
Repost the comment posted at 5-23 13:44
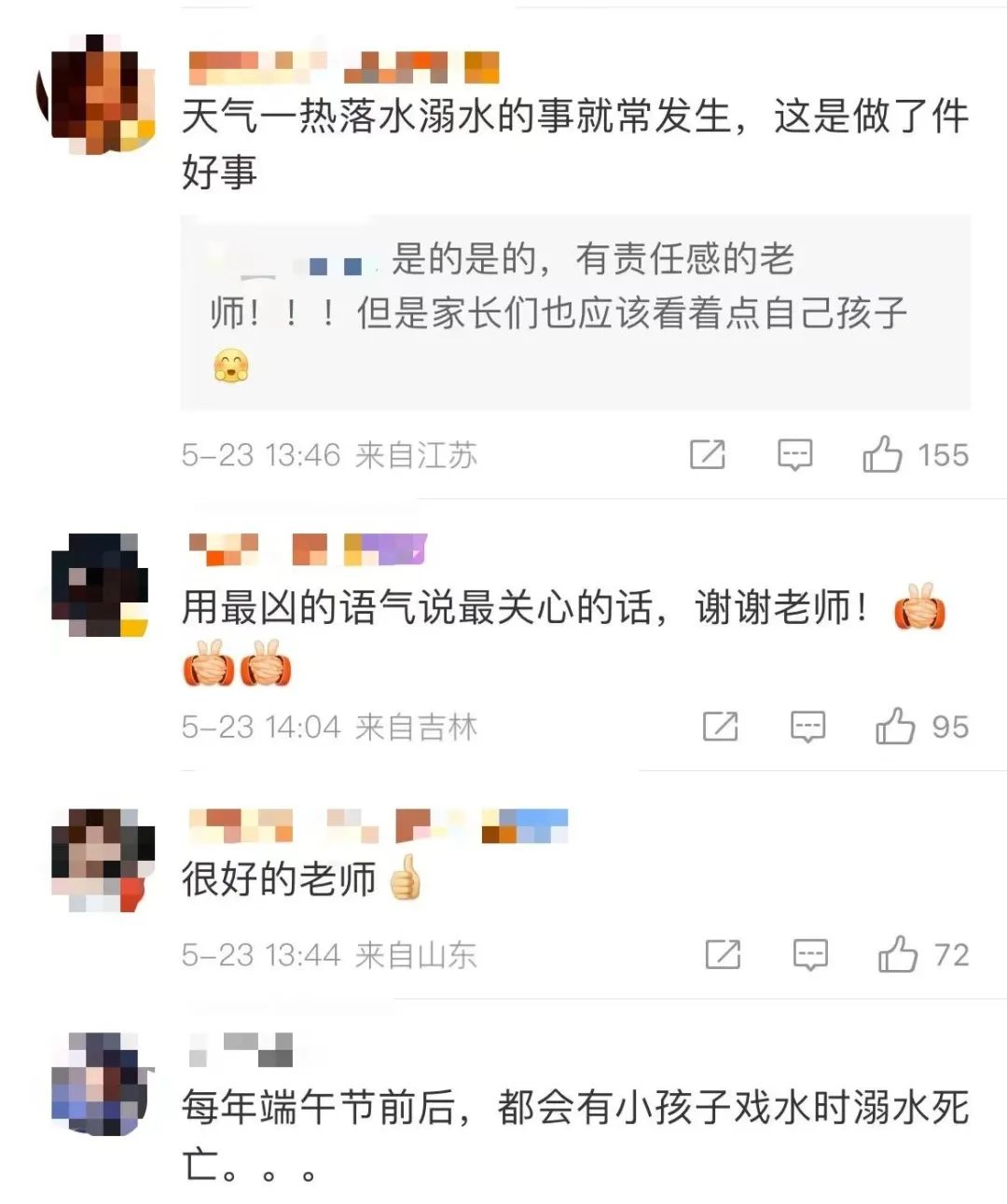click(723, 955)
